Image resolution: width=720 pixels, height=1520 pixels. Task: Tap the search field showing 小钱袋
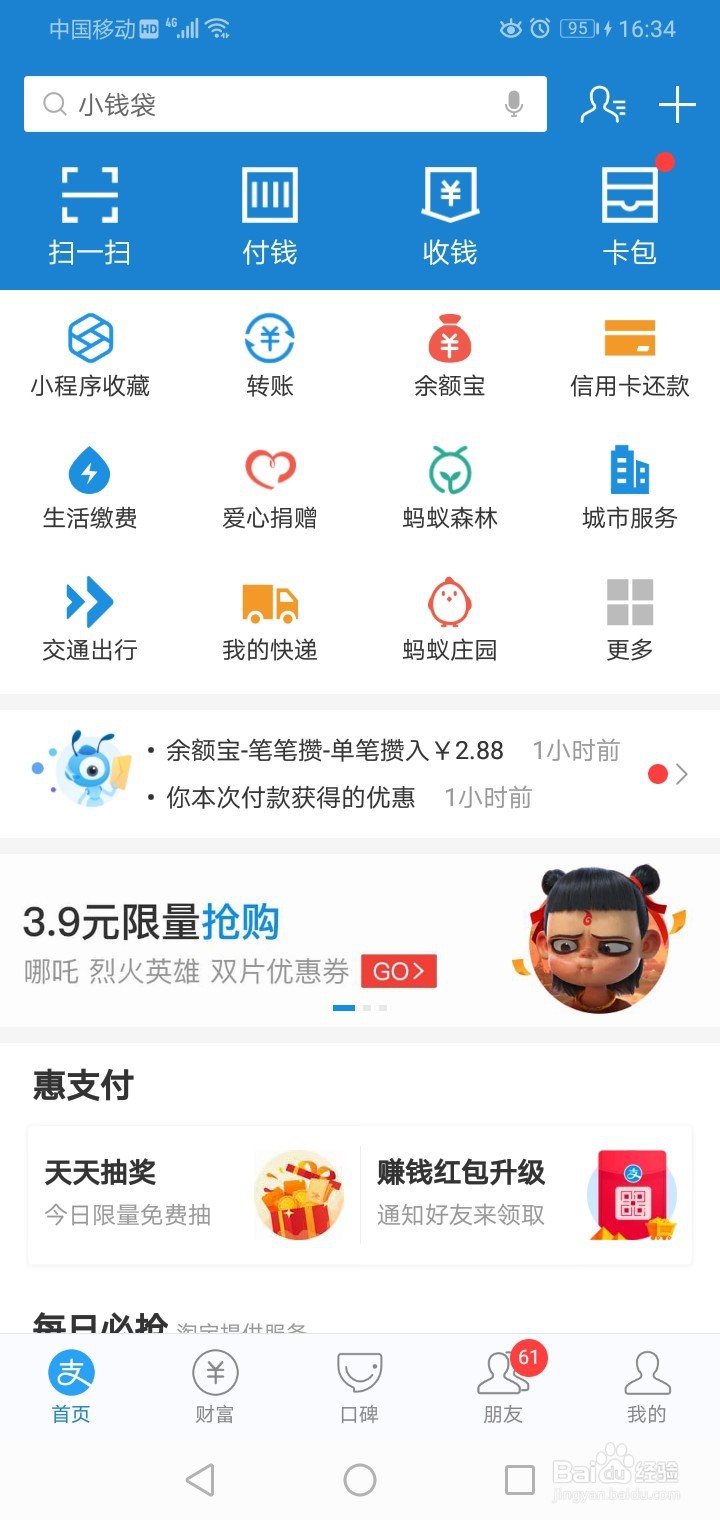pyautogui.click(x=250, y=103)
